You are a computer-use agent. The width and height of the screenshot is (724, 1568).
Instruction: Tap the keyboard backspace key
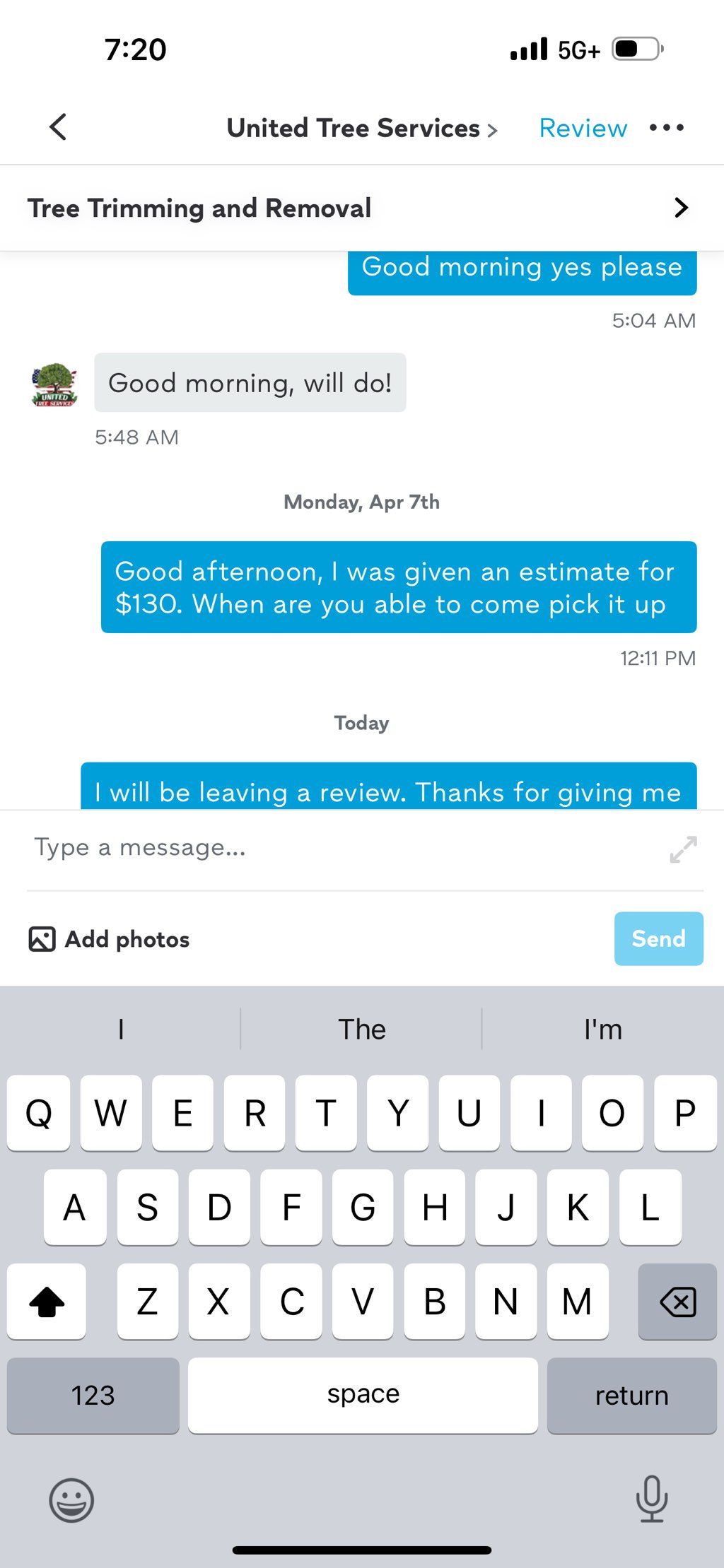click(x=677, y=1302)
